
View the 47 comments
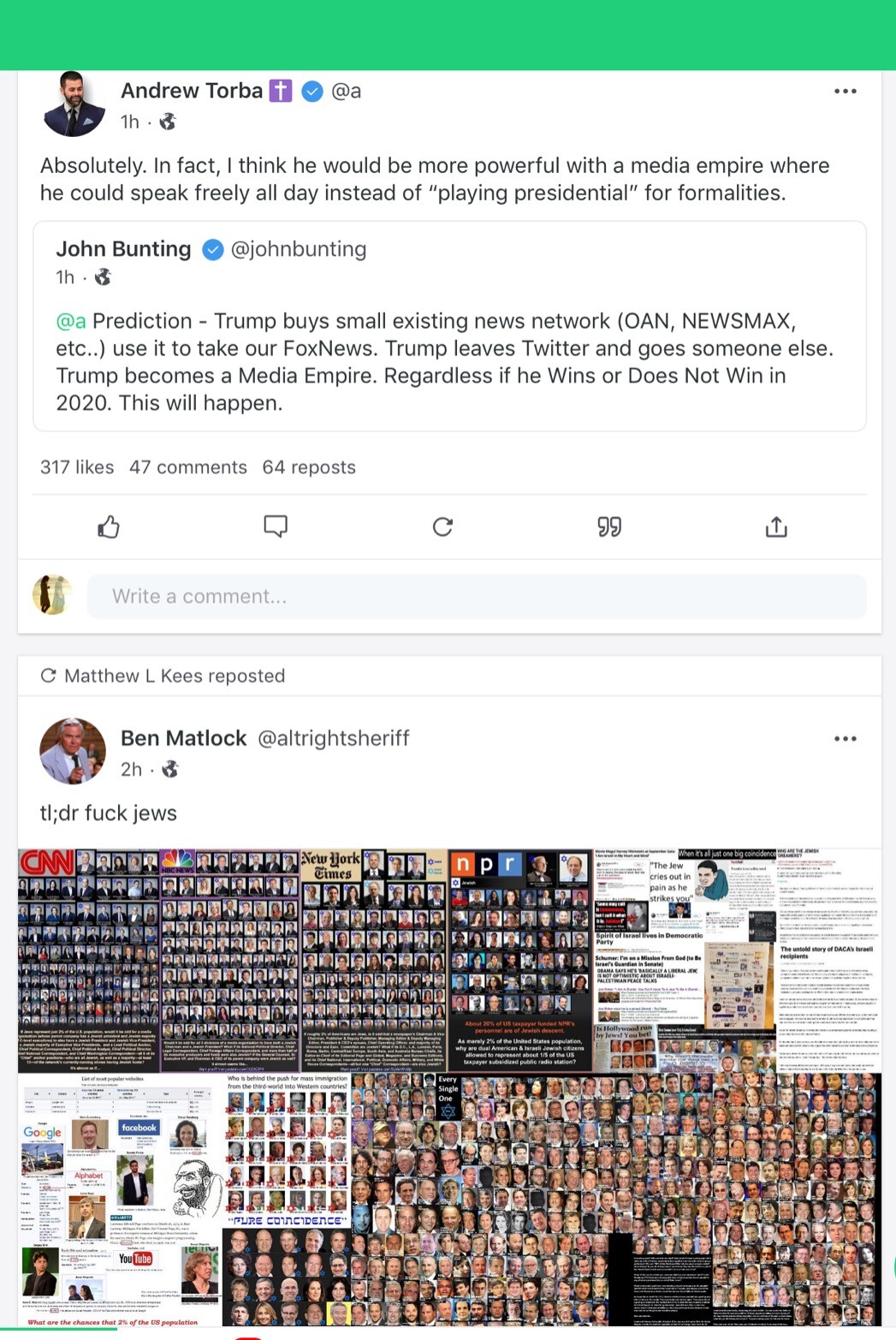point(187,468)
